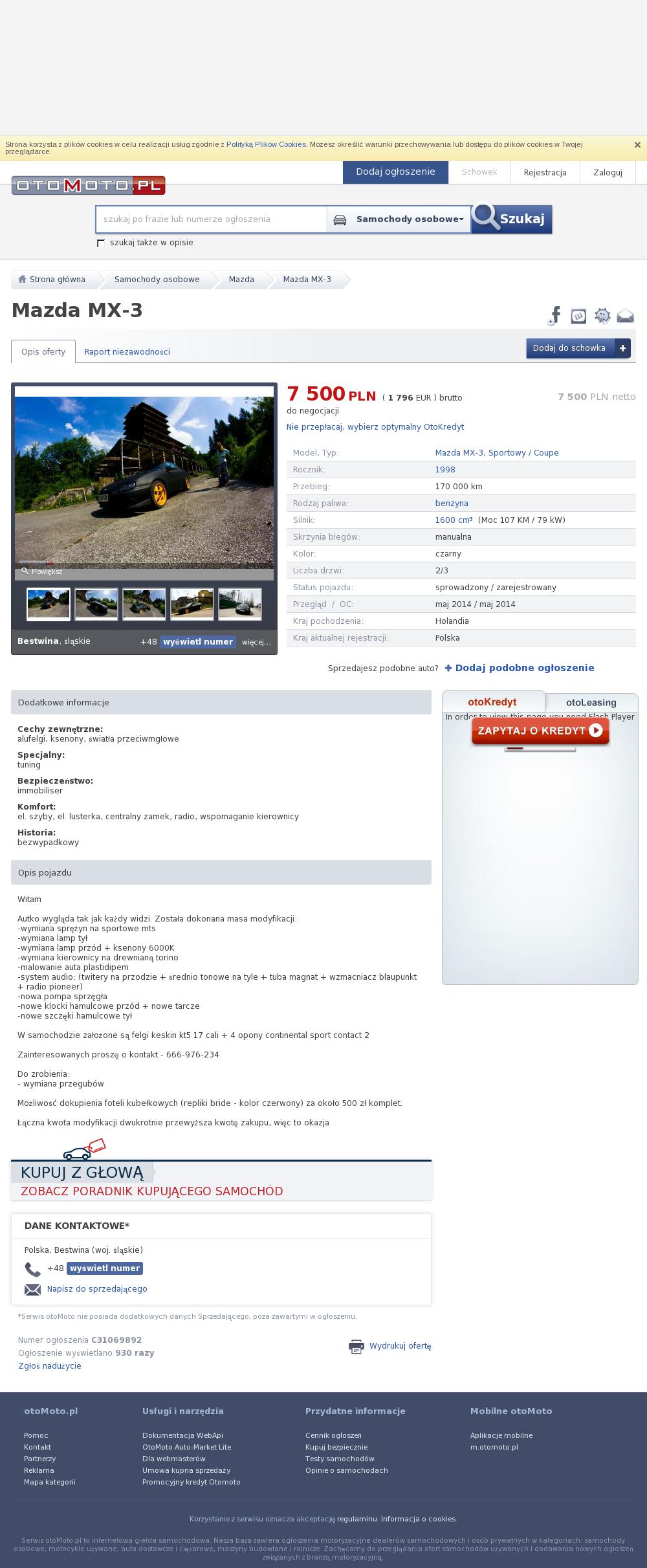647x1568 pixels.
Task: Switch to the otoLeasing tab
Action: coord(591,703)
